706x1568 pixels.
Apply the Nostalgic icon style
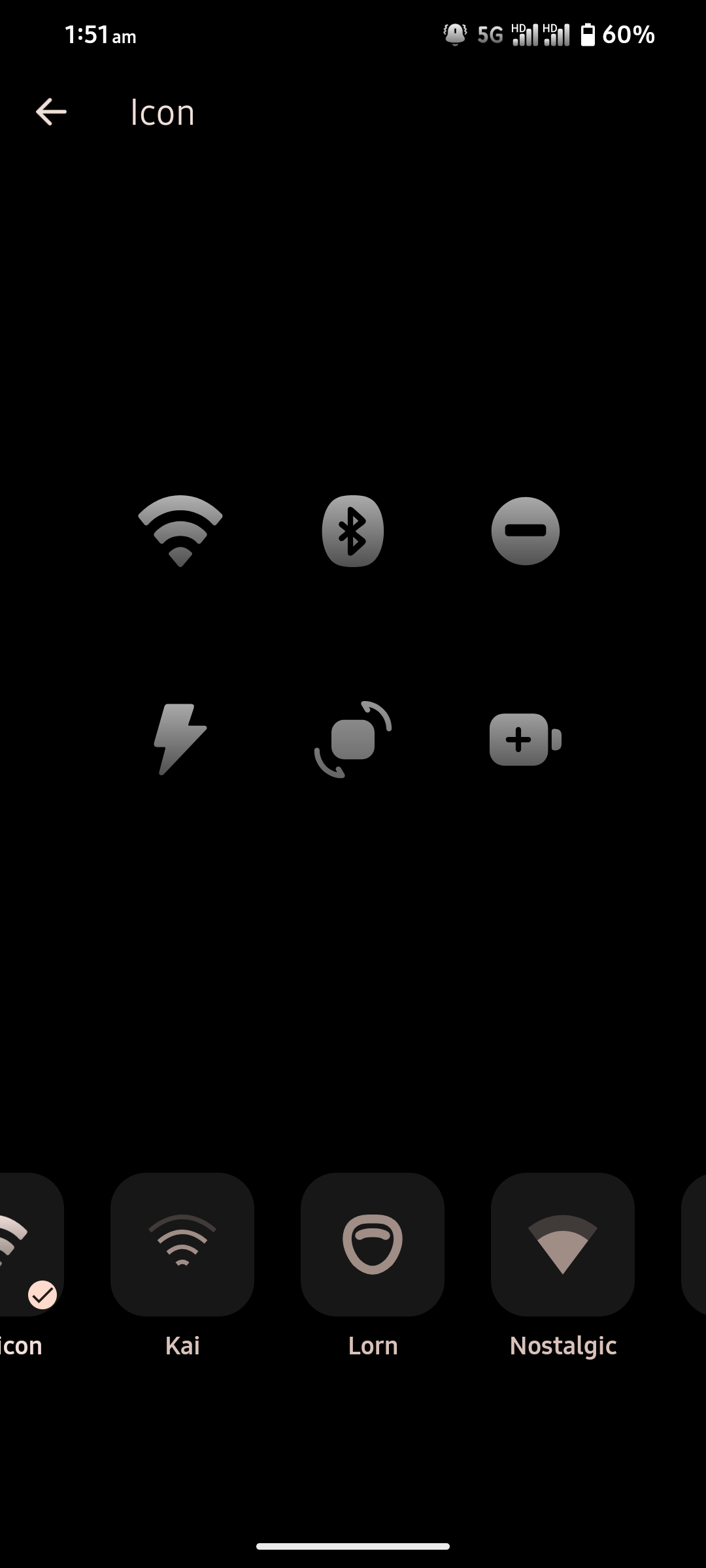(x=563, y=1245)
